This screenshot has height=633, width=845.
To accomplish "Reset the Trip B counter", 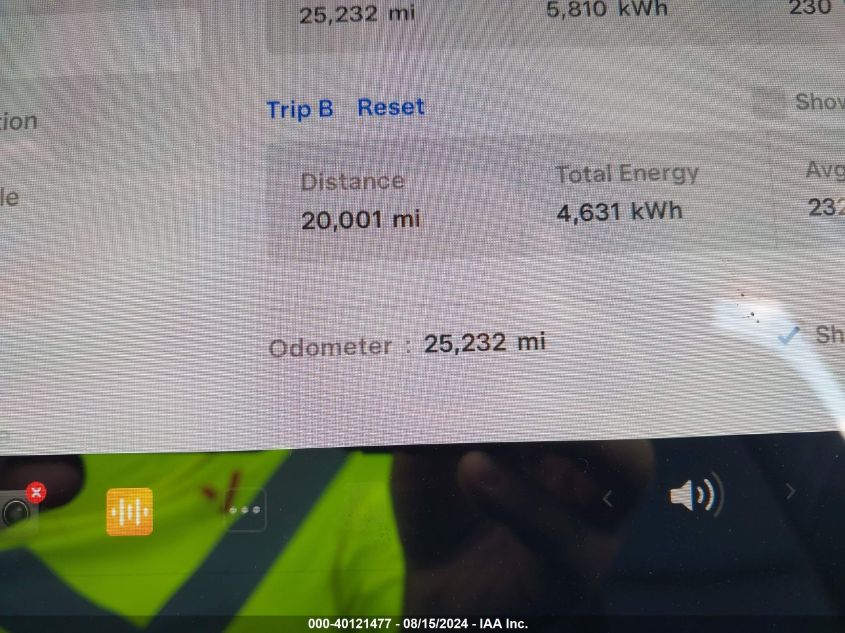I will (391, 107).
